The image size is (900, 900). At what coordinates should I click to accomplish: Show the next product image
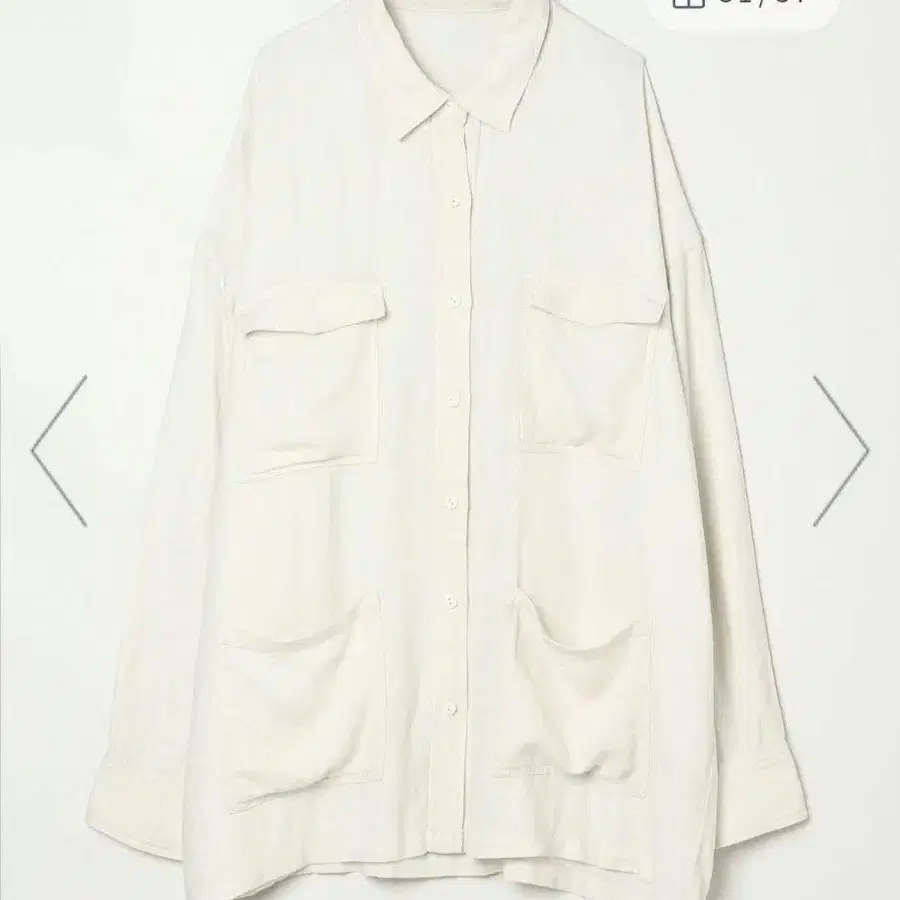[x=840, y=450]
